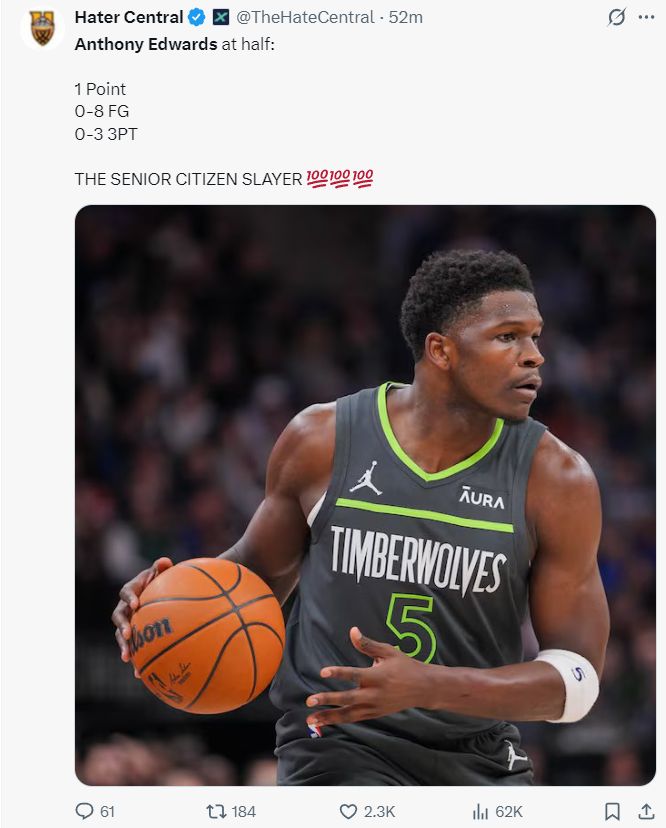Reply to the post with 61 comments
This screenshot has height=828, width=666.
(95, 811)
